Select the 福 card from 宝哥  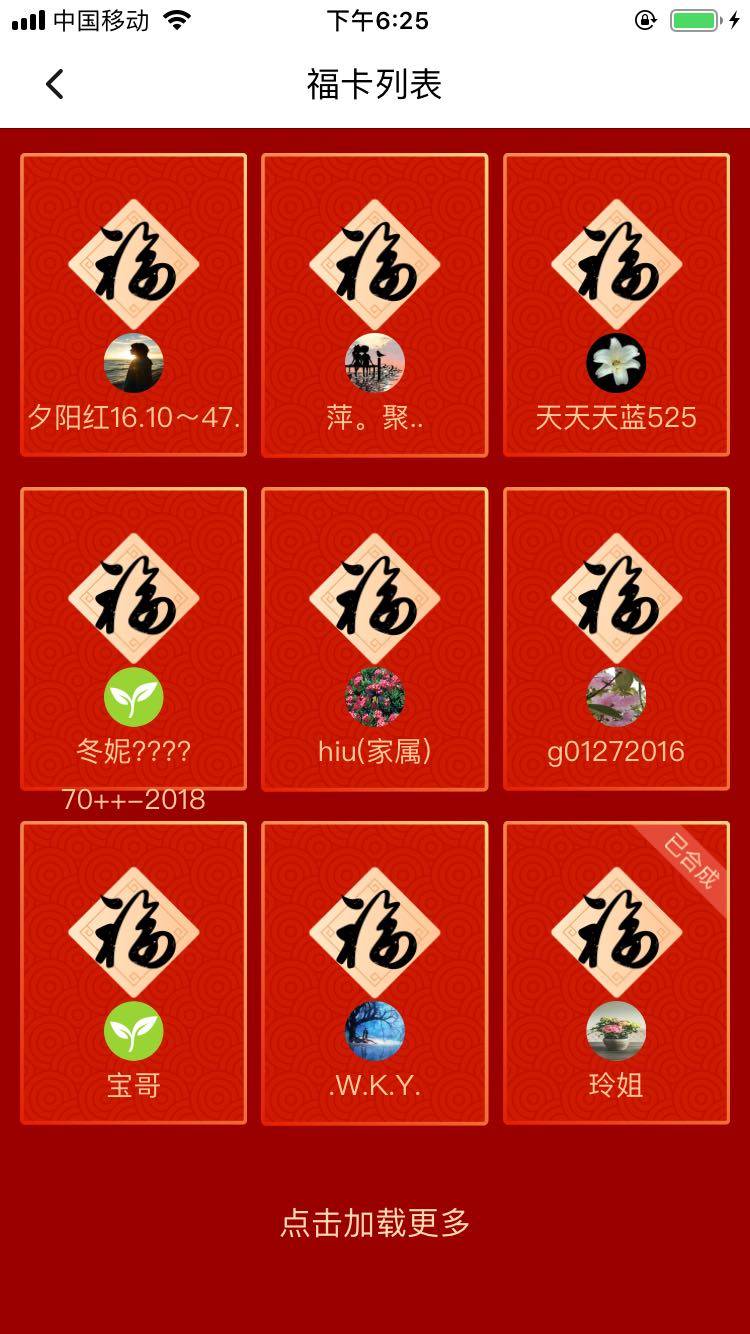pos(133,972)
